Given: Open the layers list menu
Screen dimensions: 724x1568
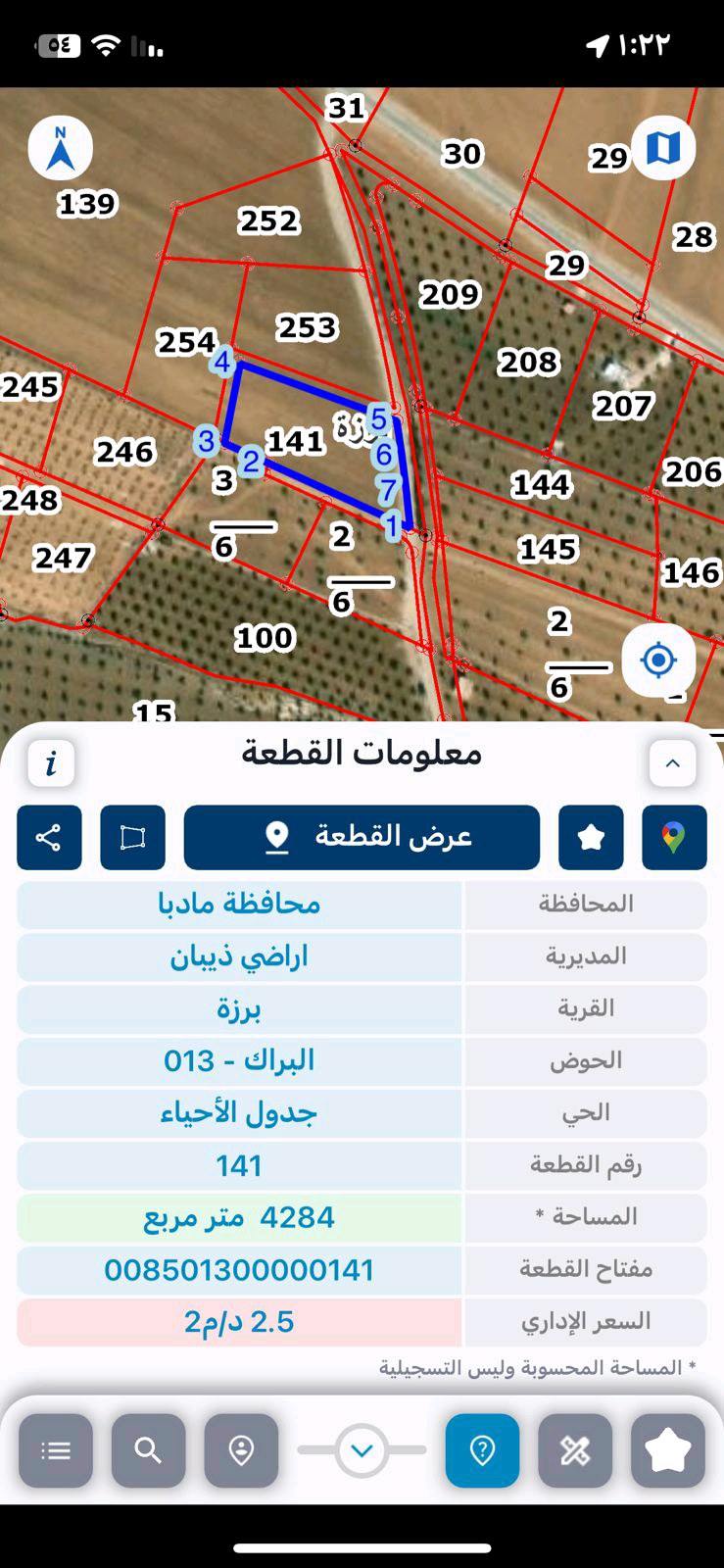Looking at the screenshot, I should click(x=56, y=1450).
